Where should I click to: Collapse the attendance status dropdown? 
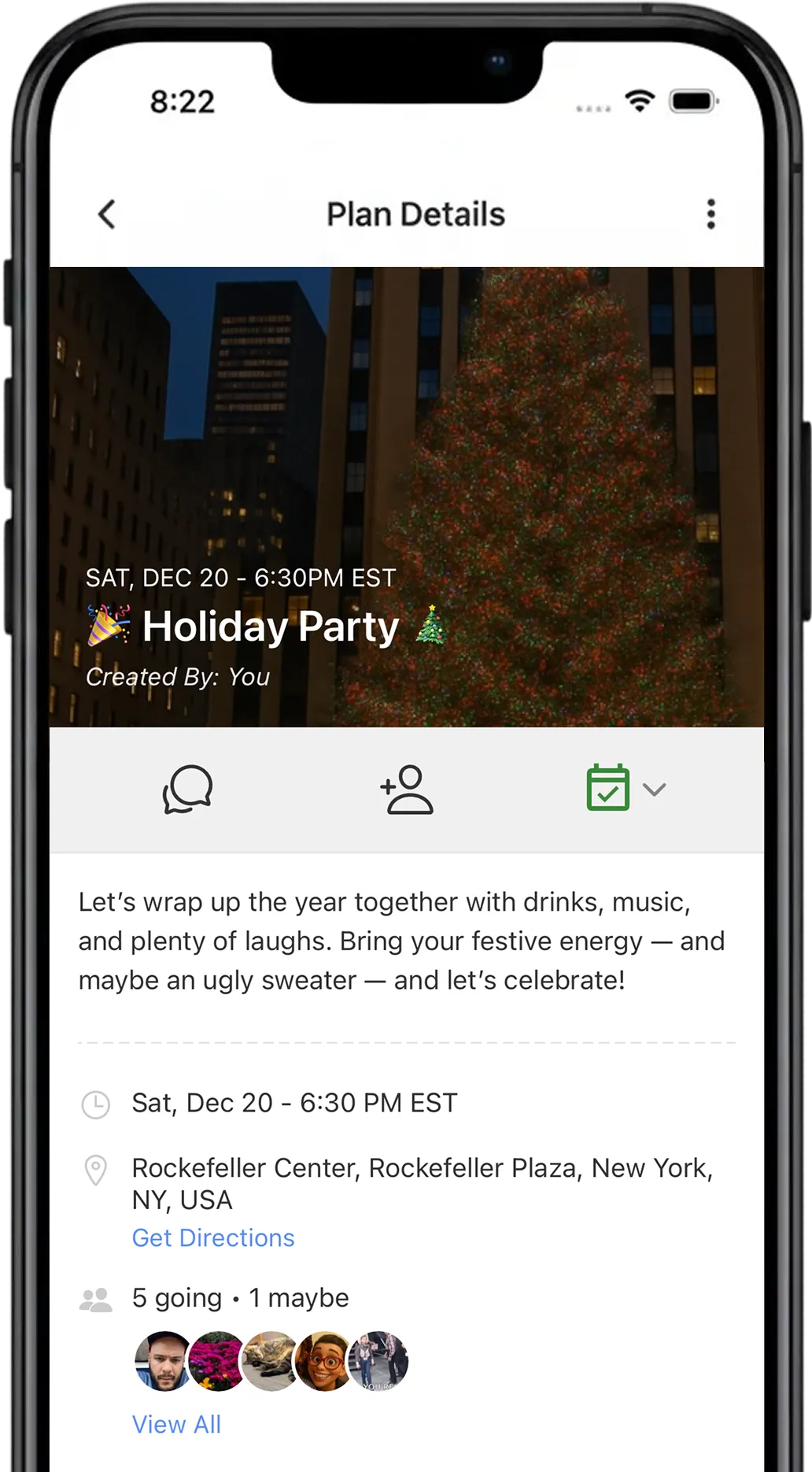(655, 790)
